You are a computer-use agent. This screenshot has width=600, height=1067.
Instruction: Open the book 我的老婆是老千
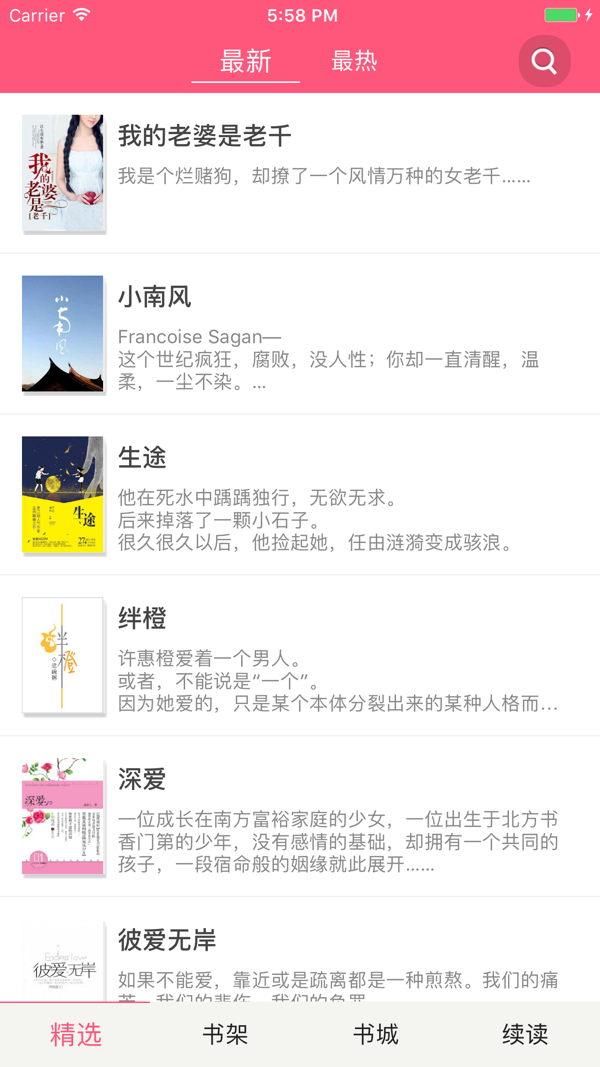coord(300,173)
